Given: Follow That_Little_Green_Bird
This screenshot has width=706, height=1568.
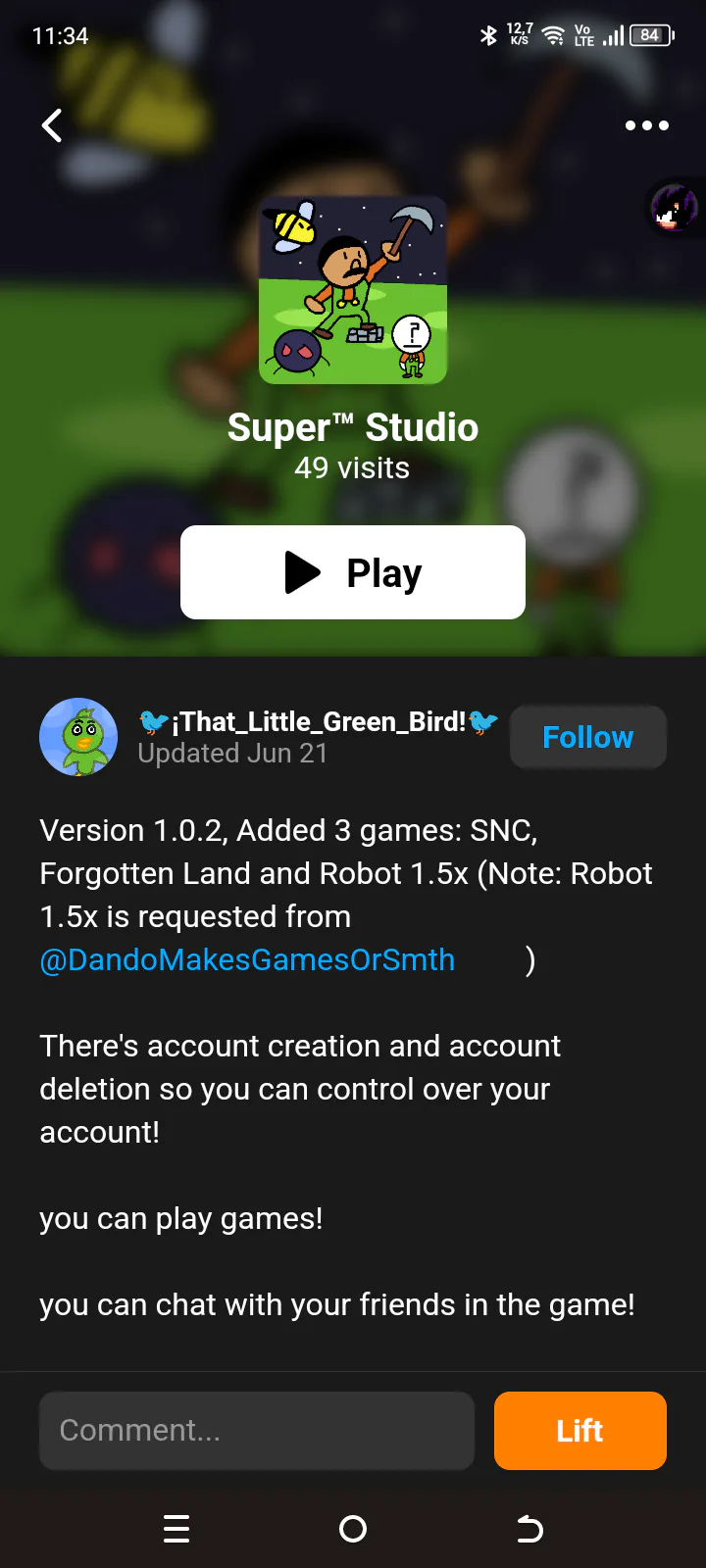Looking at the screenshot, I should point(588,737).
